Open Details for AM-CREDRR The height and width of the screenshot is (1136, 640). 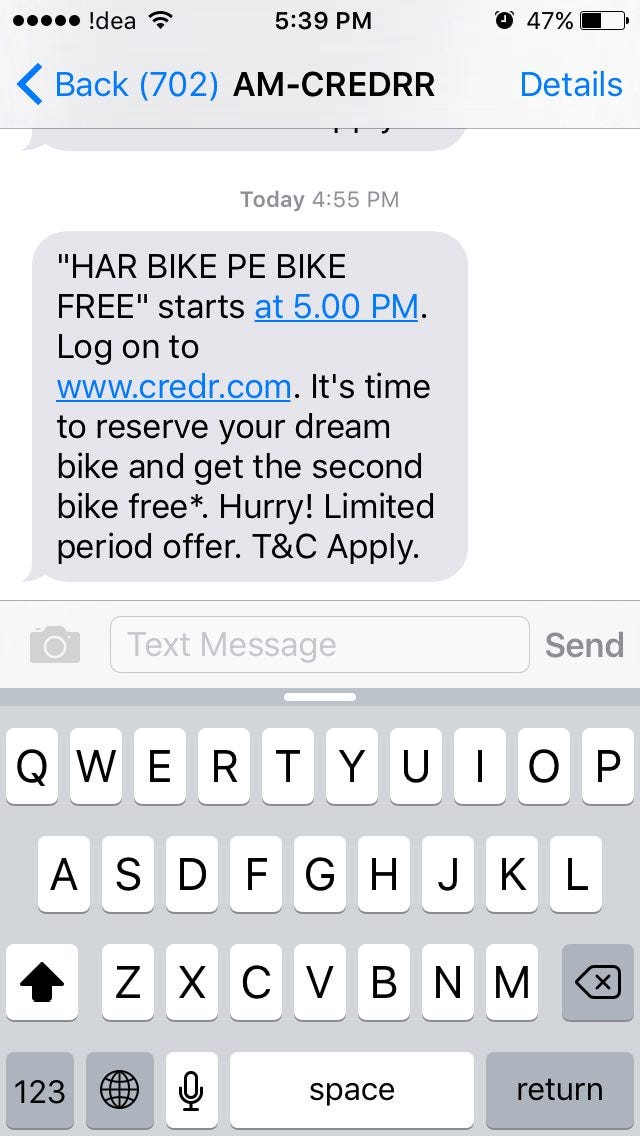570,86
